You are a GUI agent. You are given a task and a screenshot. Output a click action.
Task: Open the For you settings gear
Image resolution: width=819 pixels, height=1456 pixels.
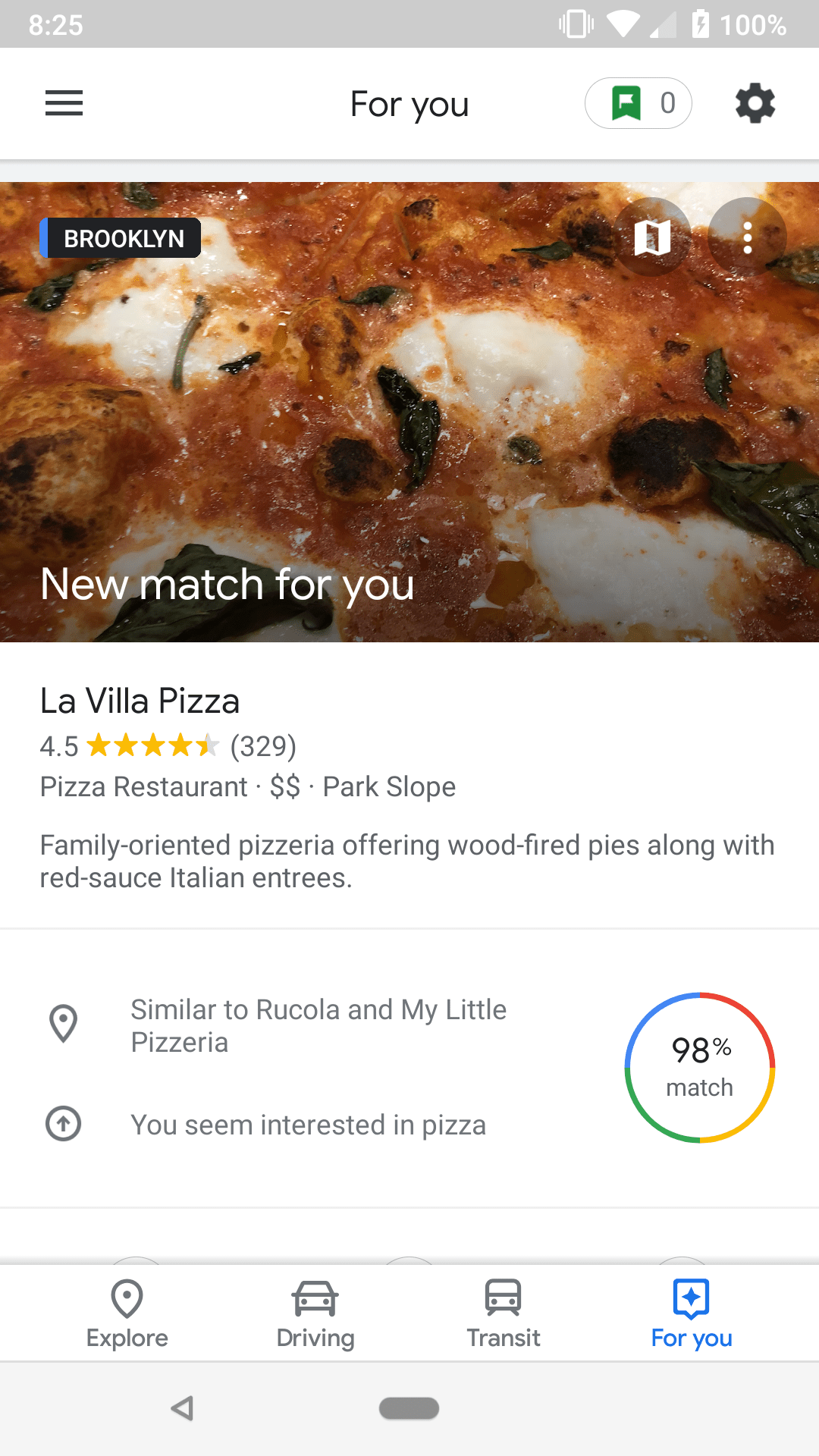(x=755, y=103)
